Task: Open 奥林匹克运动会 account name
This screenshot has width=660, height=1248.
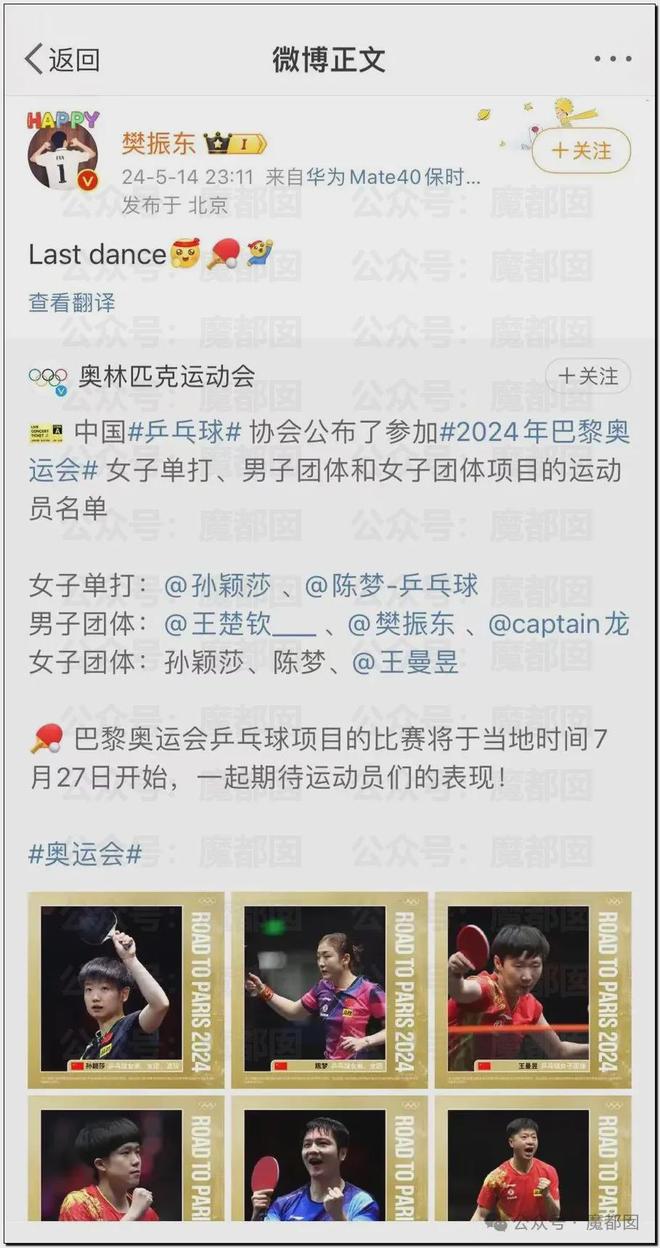Action: [x=166, y=377]
